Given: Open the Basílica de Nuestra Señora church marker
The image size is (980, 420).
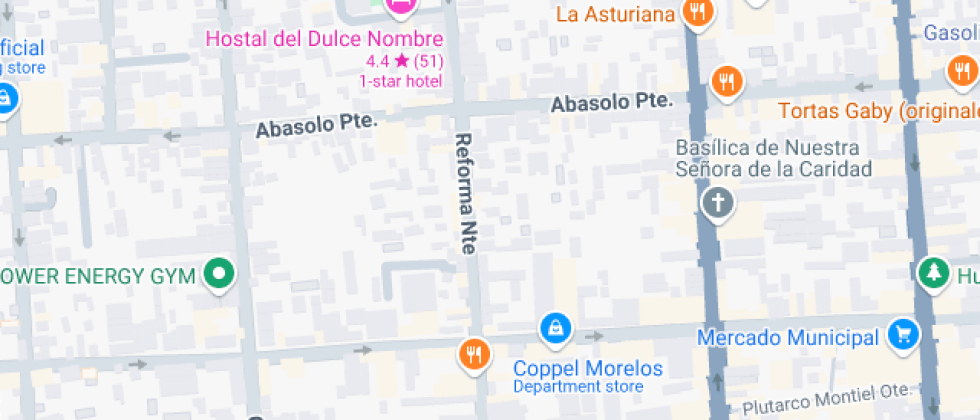Looking at the screenshot, I should coord(718,204).
